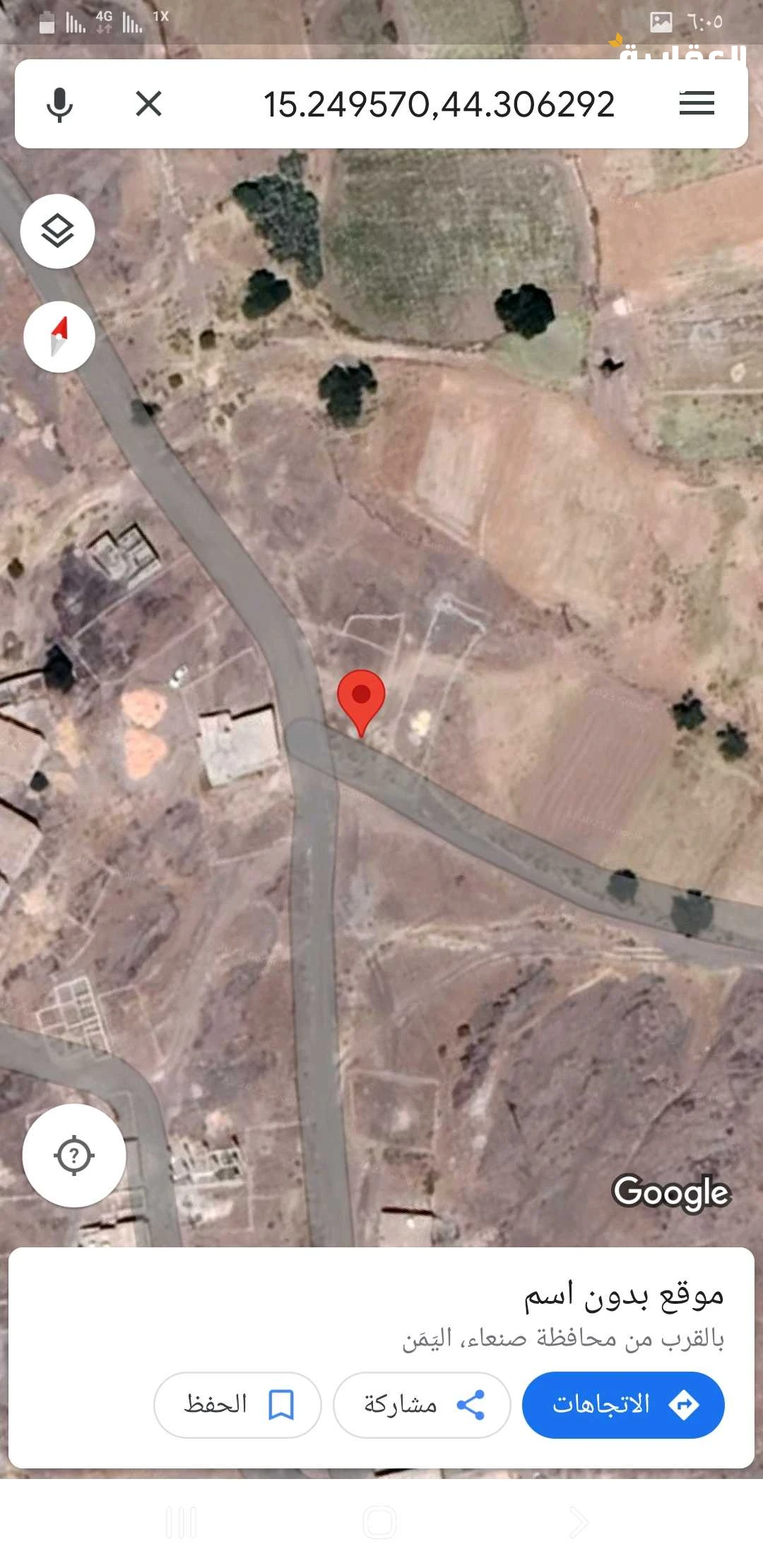Image resolution: width=763 pixels, height=1568 pixels.
Task: Open the menu from the hamburger icon
Action: 696,104
